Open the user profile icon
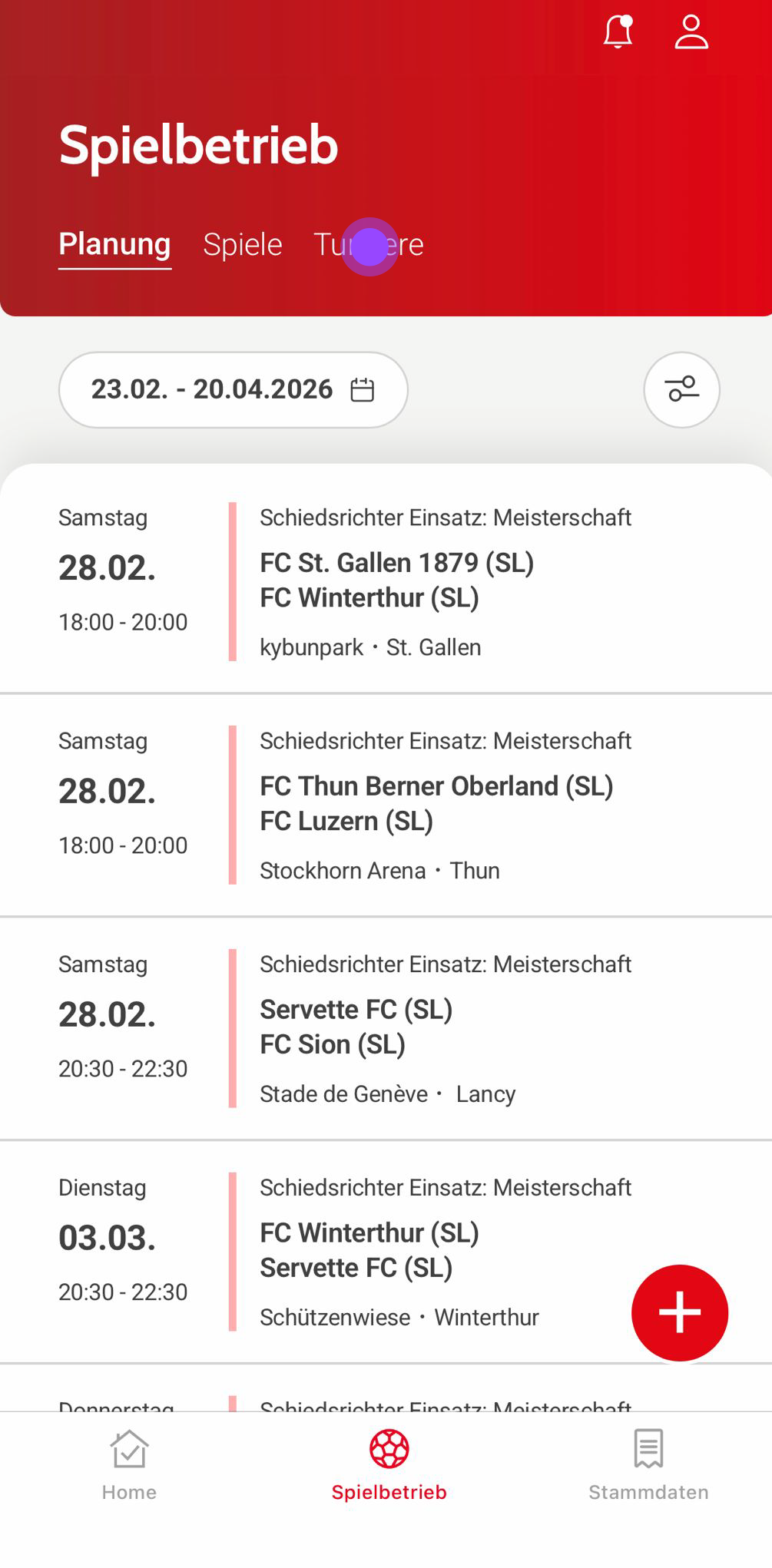This screenshot has width=772, height=1568. point(691,33)
